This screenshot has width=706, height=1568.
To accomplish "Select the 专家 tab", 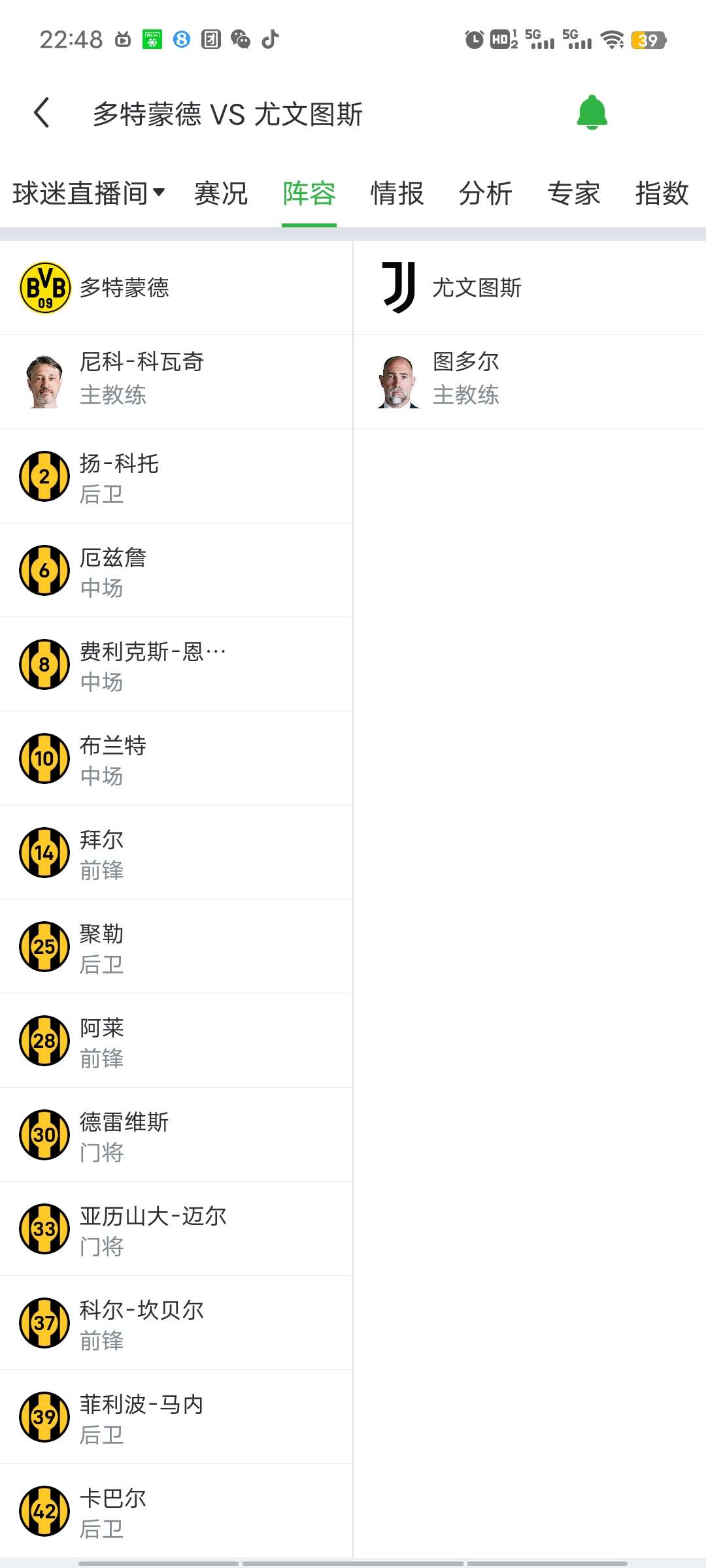I will pos(573,193).
